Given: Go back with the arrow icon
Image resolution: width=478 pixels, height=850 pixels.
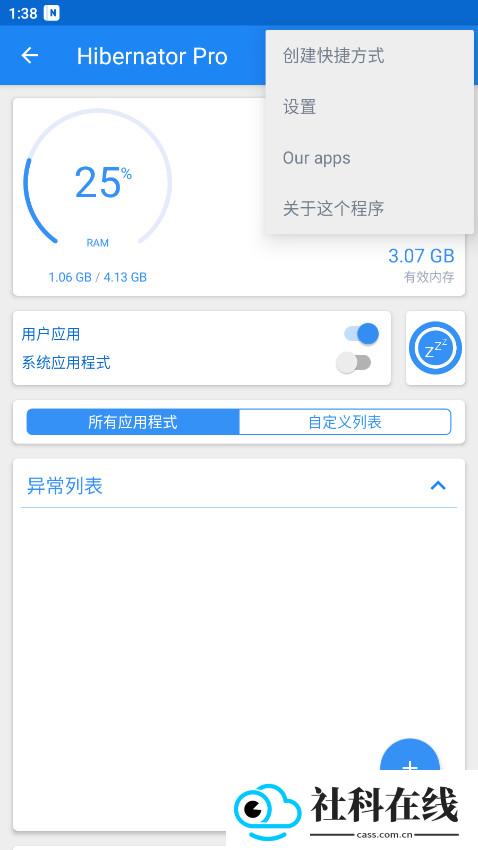Looking at the screenshot, I should click(x=30, y=55).
